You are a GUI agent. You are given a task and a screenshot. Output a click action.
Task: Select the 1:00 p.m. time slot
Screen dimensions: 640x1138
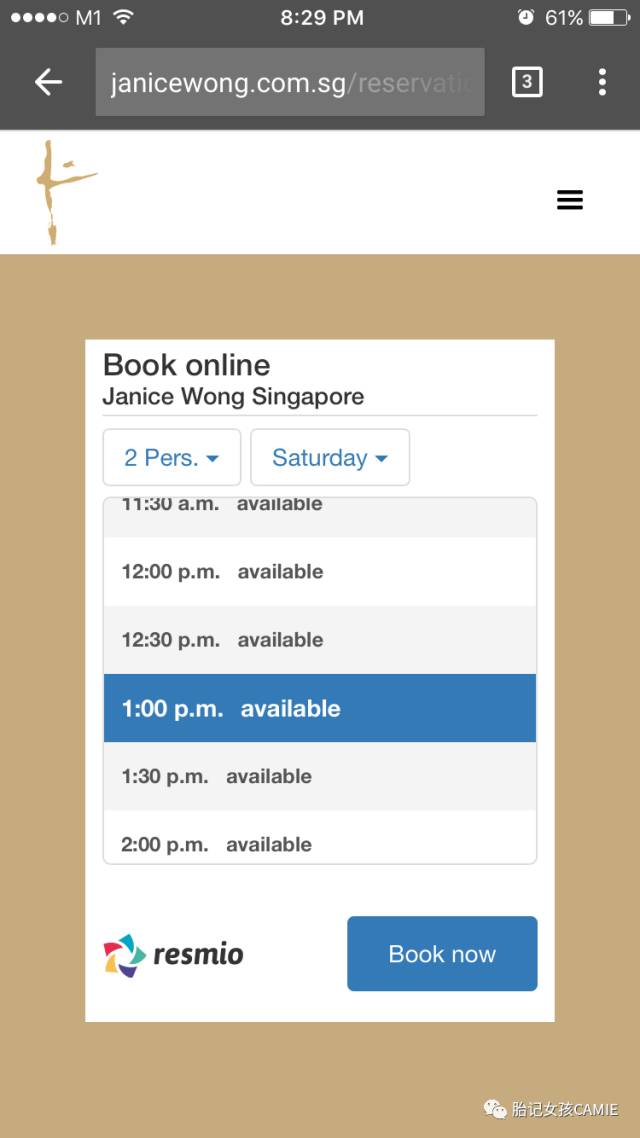pyautogui.click(x=319, y=708)
